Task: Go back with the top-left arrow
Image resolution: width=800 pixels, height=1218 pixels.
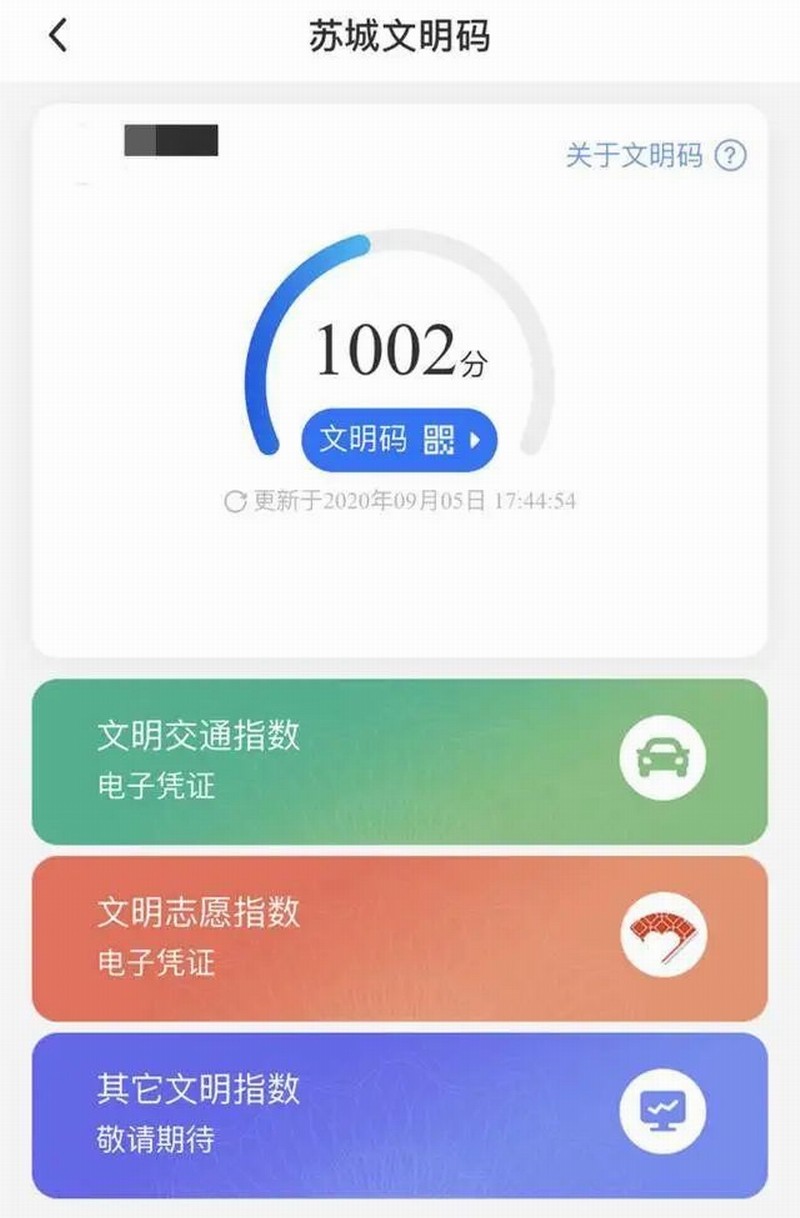Action: (x=58, y=36)
